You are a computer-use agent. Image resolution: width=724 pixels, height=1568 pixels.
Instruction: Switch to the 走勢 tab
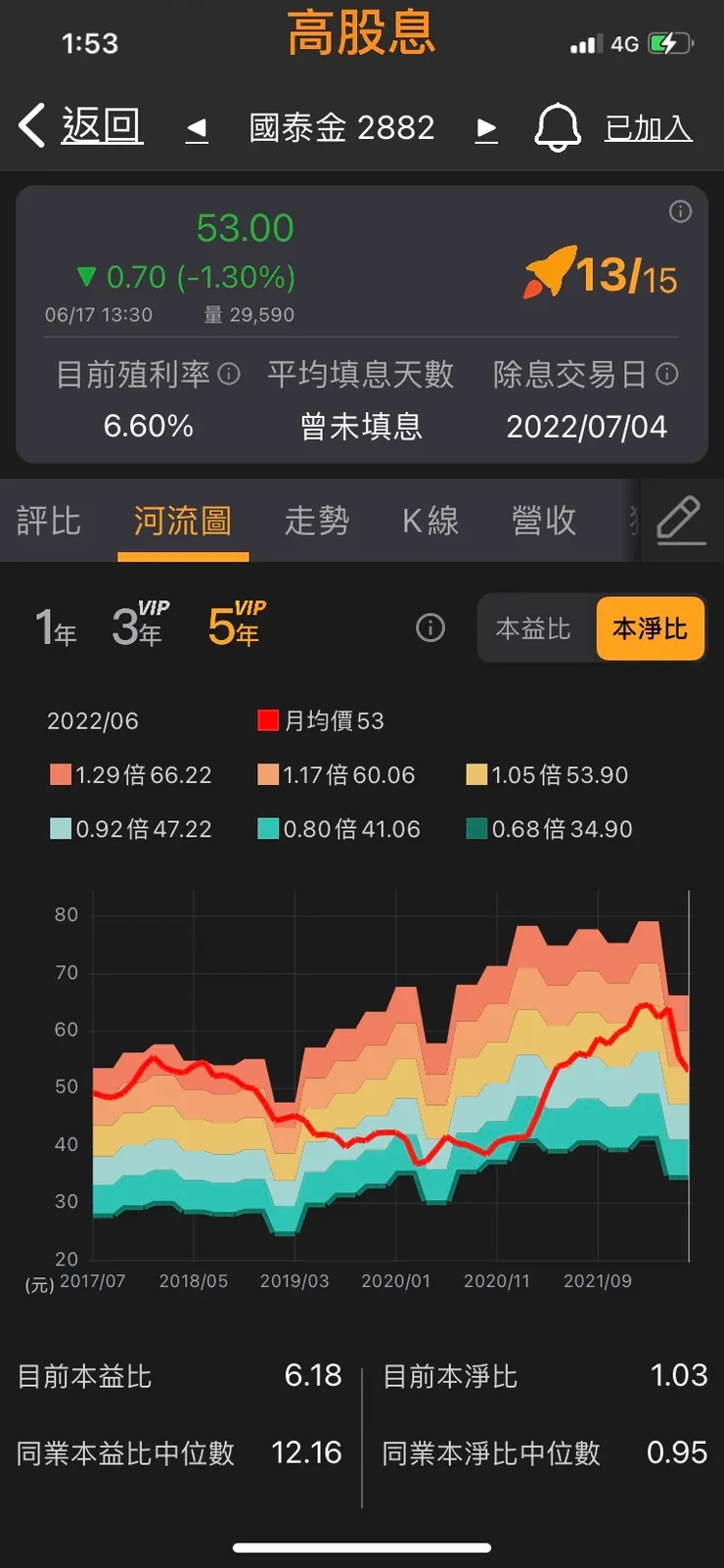pos(316,521)
